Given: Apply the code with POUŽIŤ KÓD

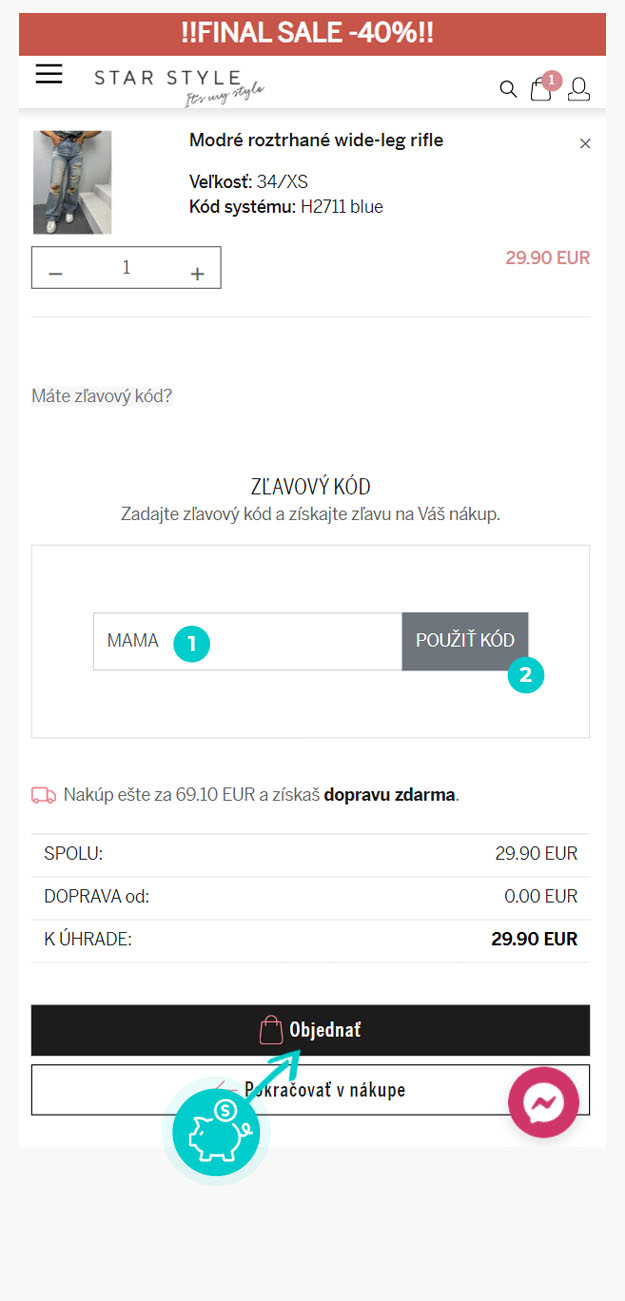Looking at the screenshot, I should 465,641.
